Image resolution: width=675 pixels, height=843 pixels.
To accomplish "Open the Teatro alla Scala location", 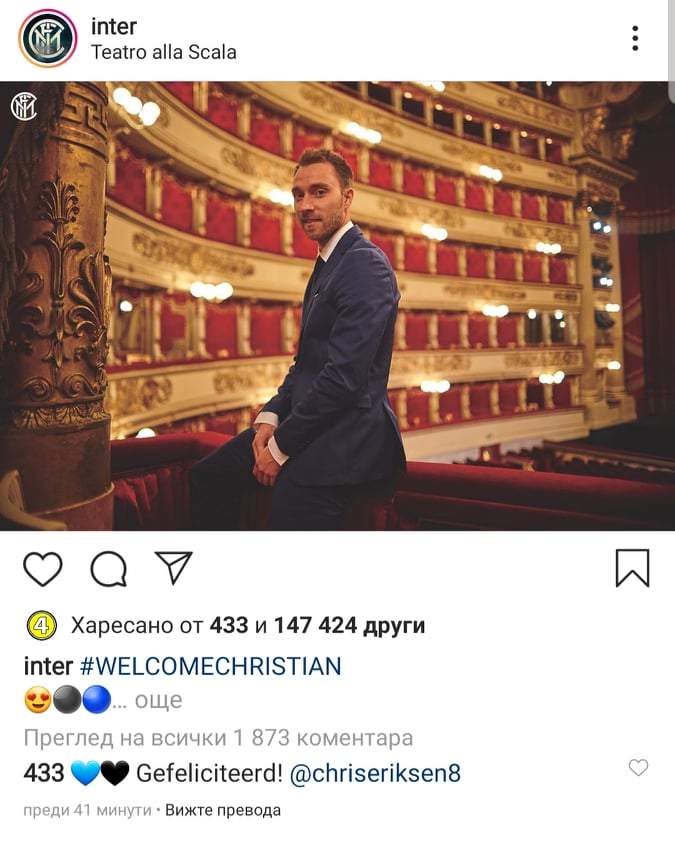I will (163, 52).
